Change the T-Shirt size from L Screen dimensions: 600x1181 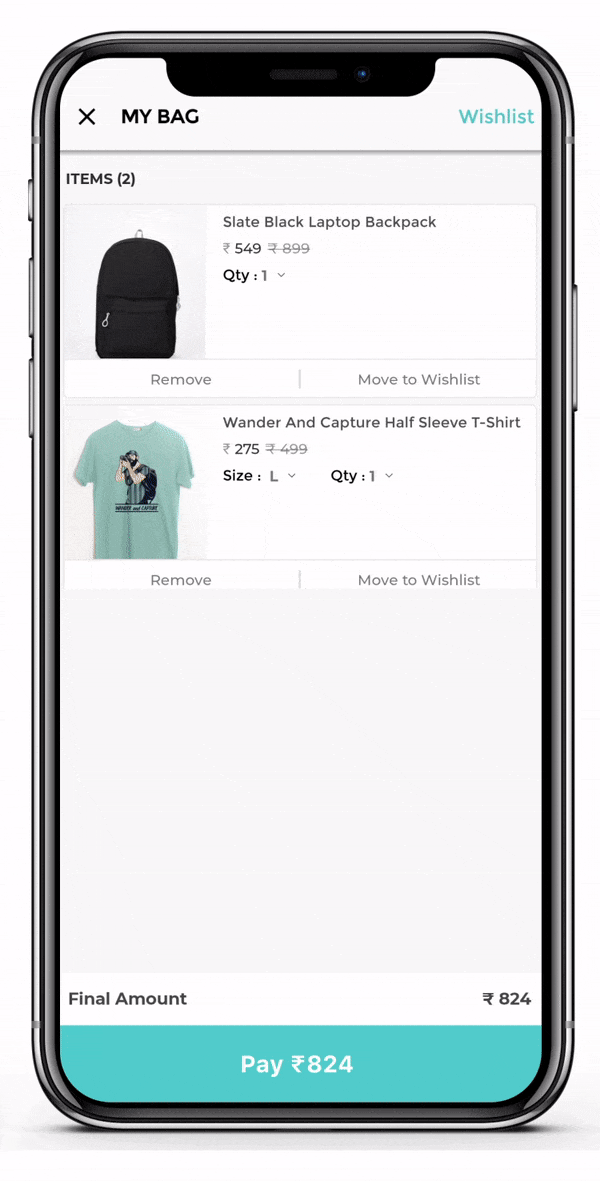click(x=283, y=476)
